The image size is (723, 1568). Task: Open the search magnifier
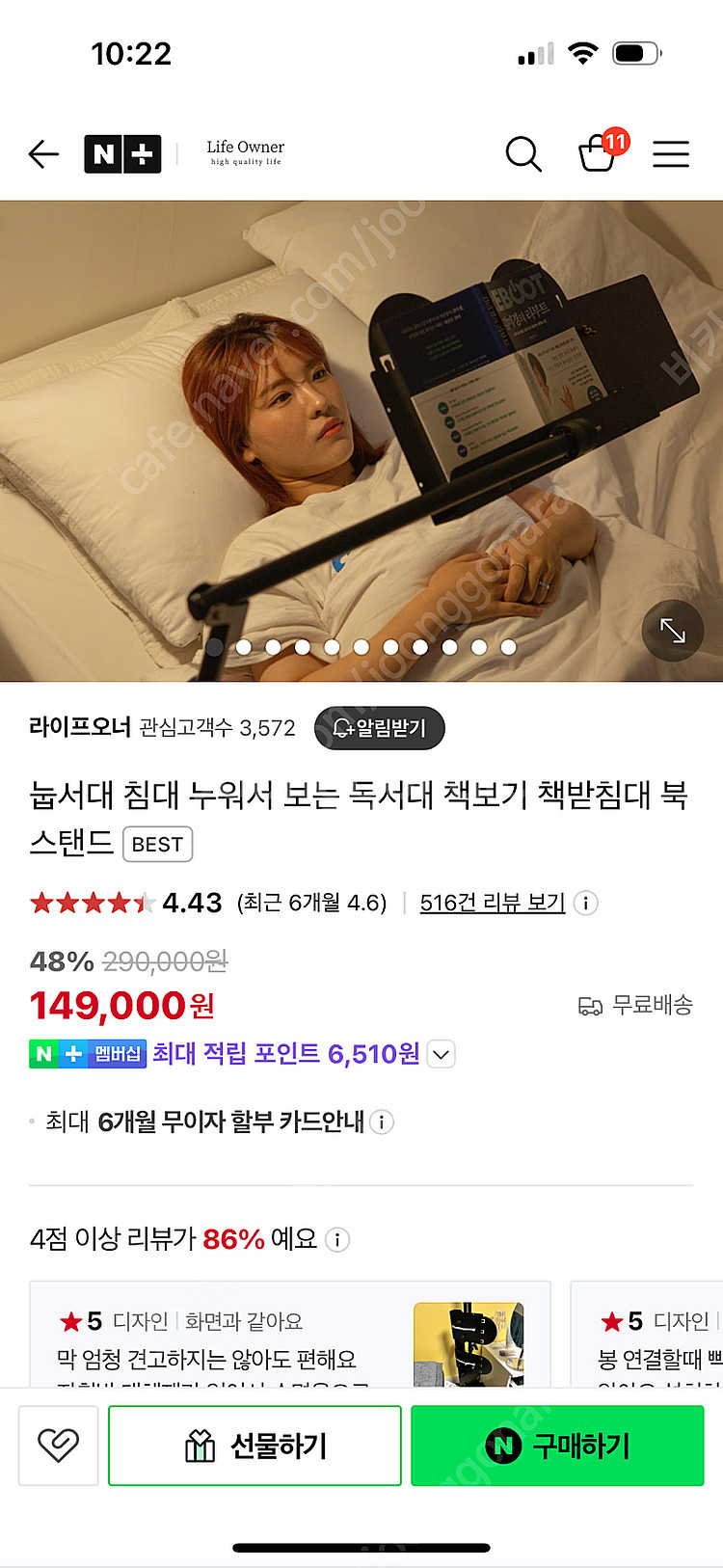523,154
